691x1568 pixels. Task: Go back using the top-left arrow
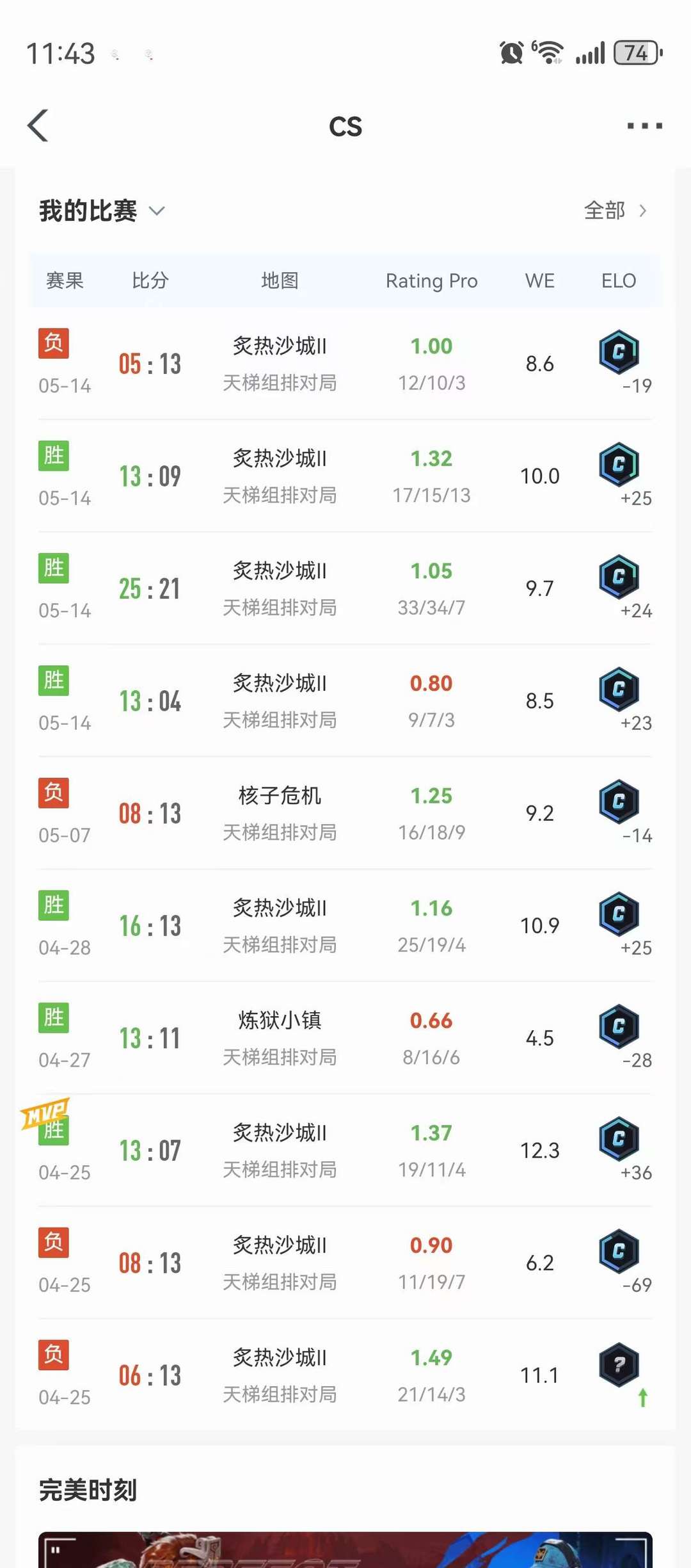(38, 125)
